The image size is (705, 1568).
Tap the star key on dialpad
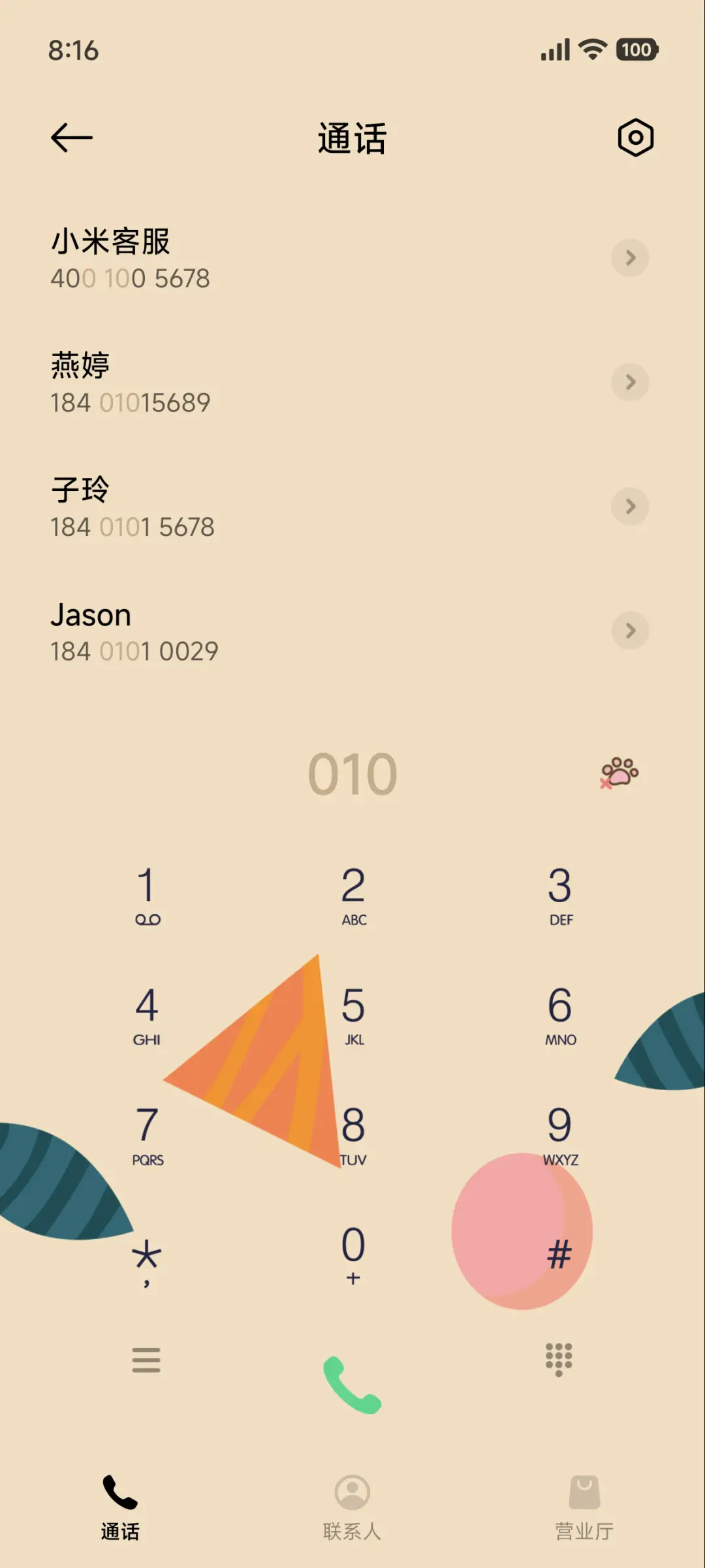pos(147,1257)
